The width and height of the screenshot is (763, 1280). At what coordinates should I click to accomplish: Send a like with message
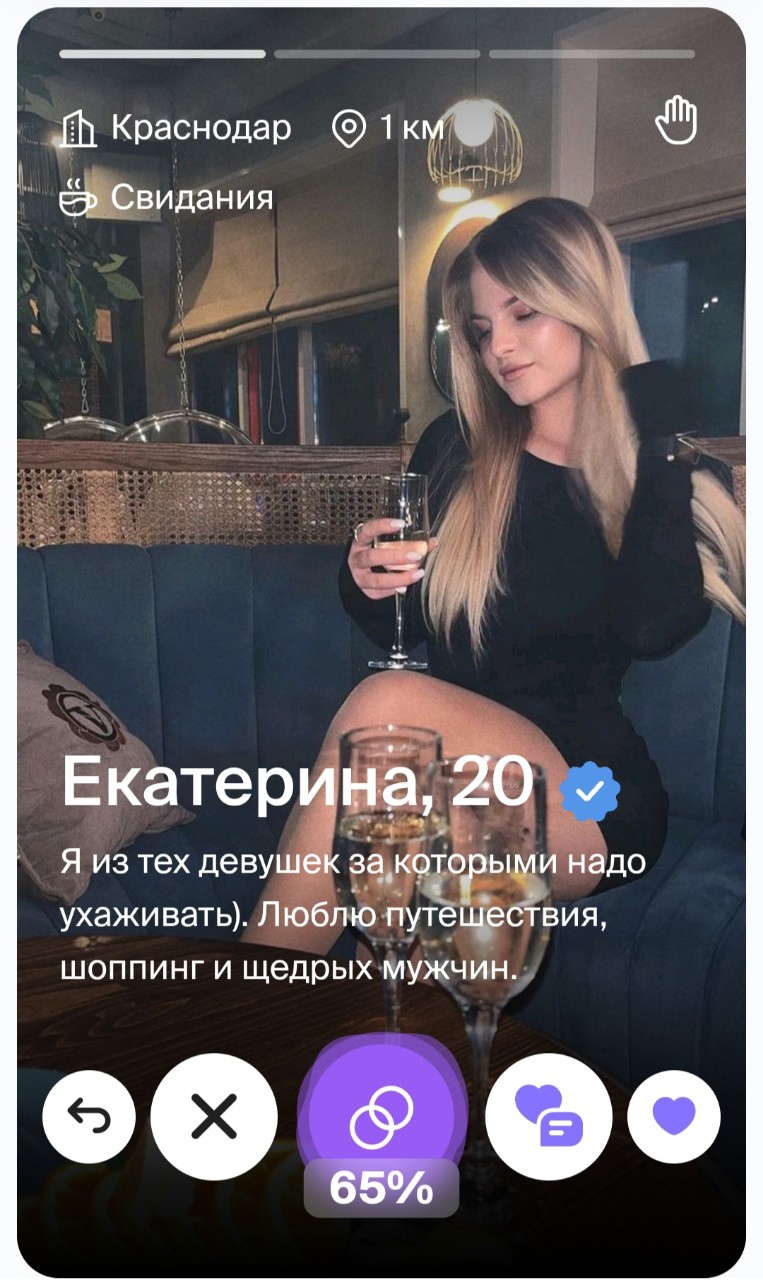tap(549, 1116)
